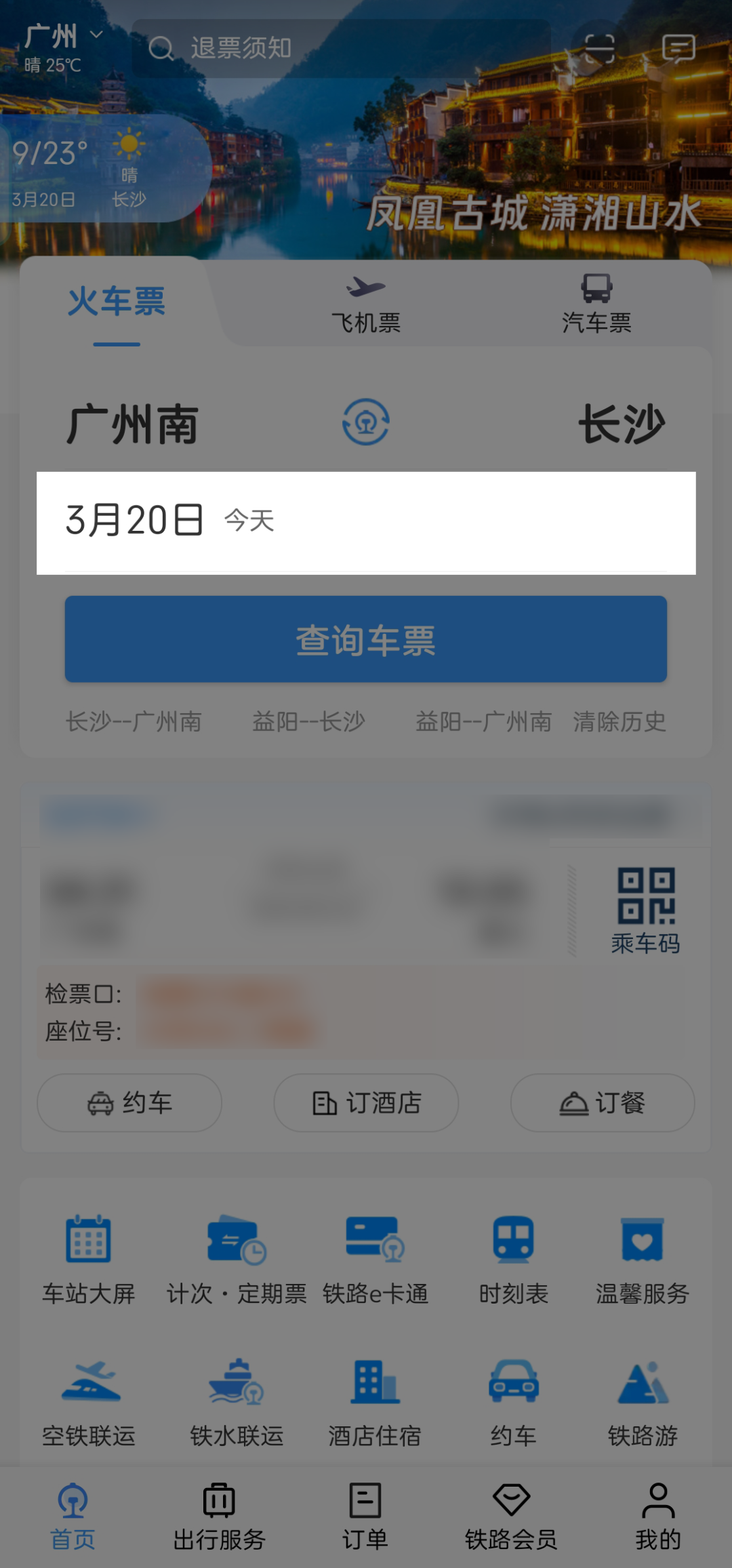
Task: Tap the 订餐 button
Action: tap(602, 1103)
